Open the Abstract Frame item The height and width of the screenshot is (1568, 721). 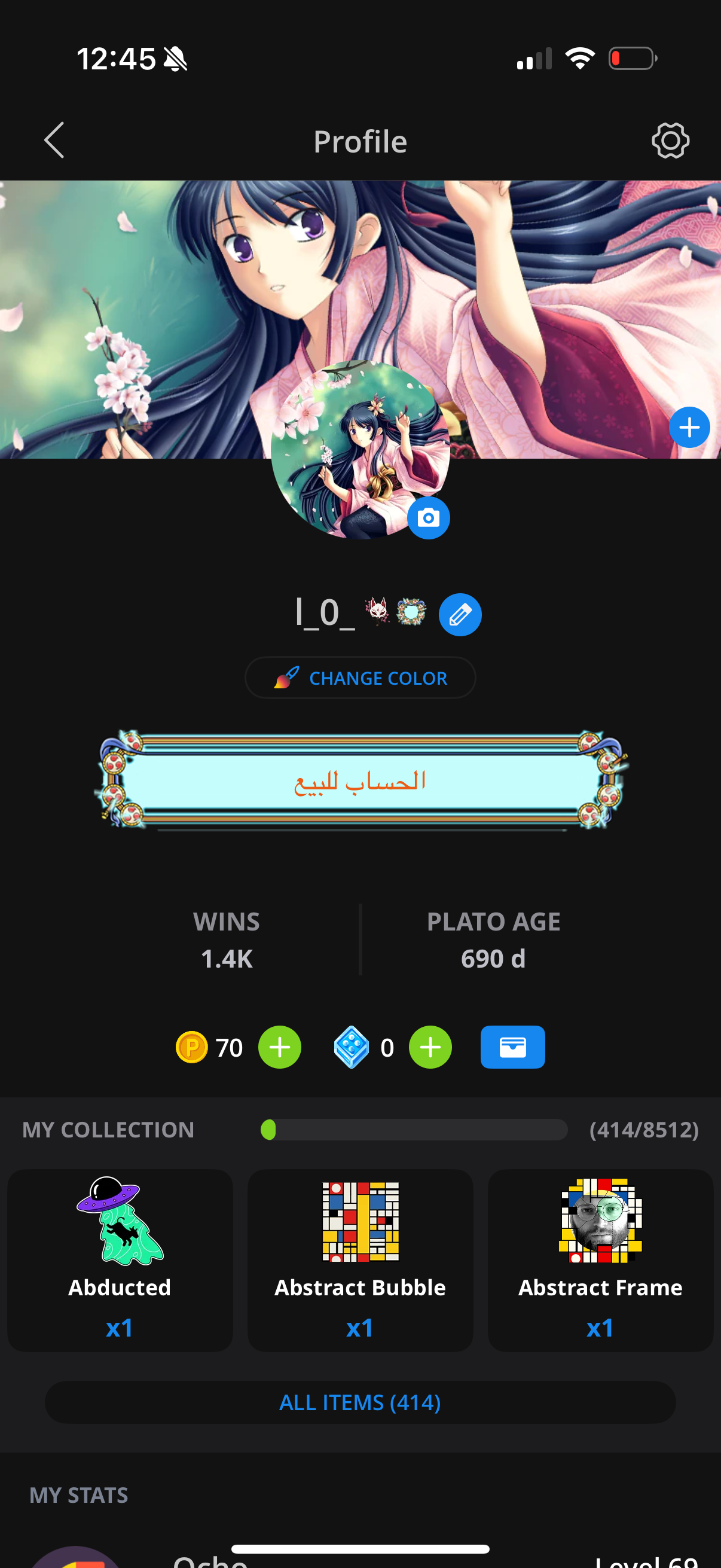point(600,1261)
